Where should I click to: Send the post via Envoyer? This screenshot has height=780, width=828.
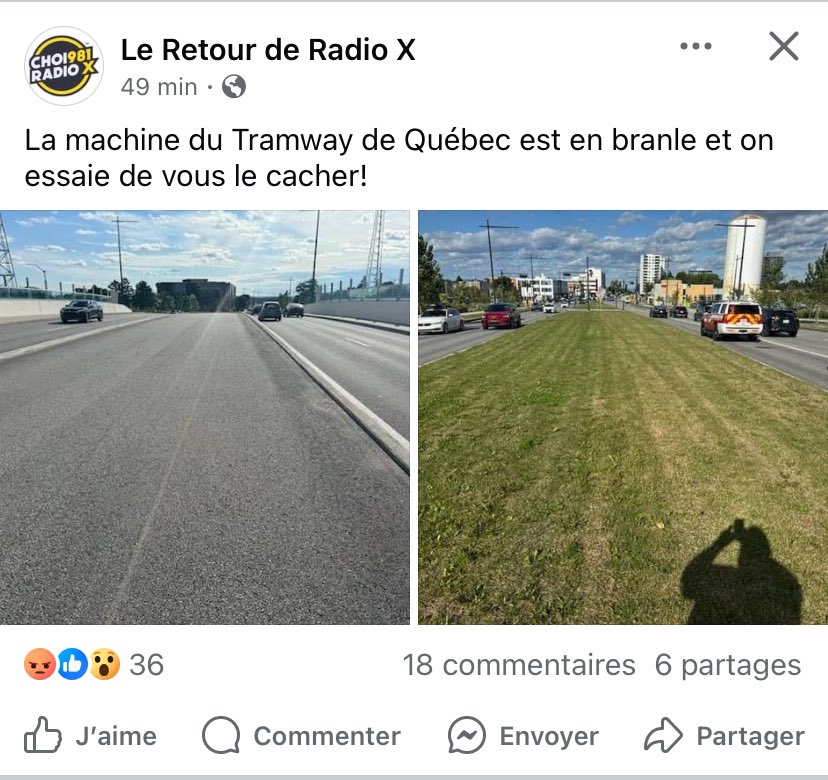[x=522, y=737]
